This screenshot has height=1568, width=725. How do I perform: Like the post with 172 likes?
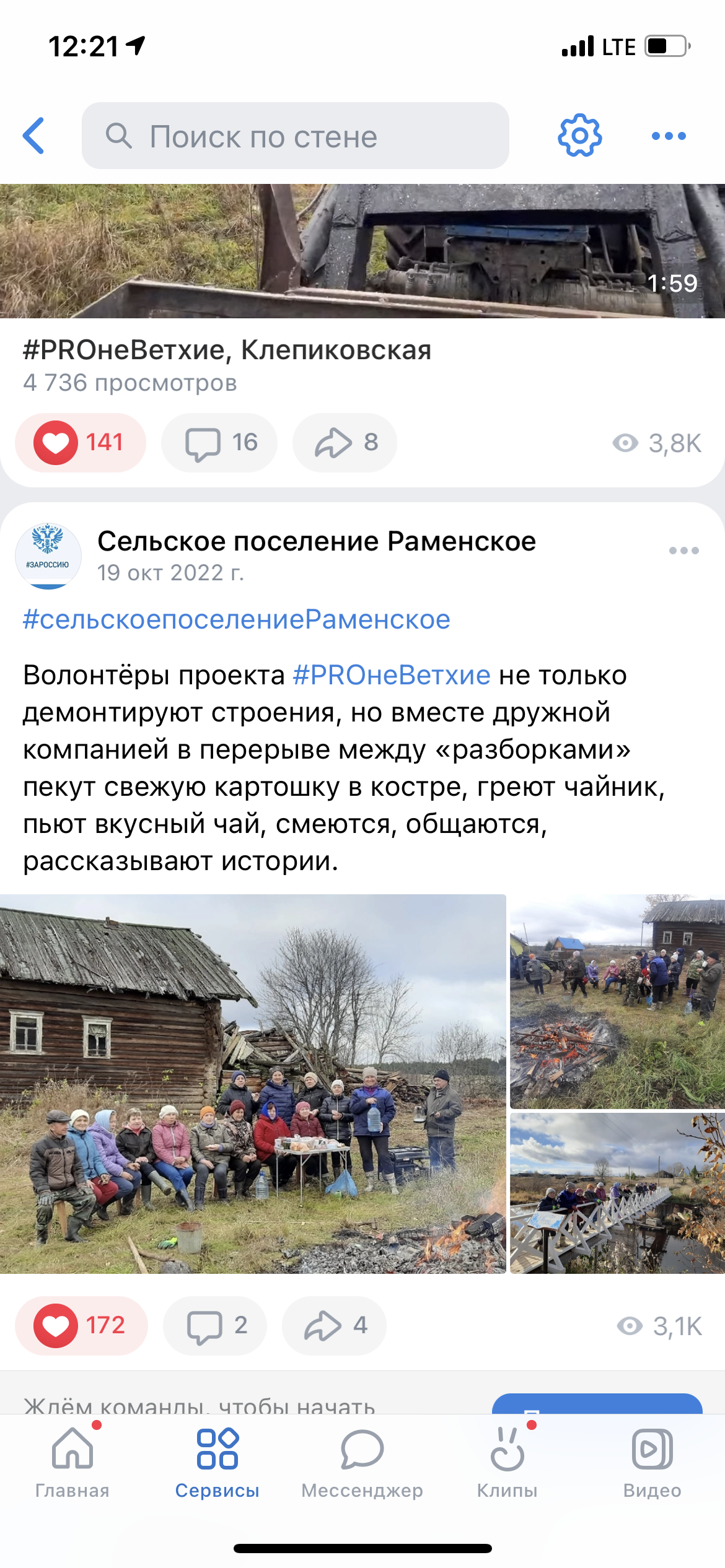(x=81, y=1326)
